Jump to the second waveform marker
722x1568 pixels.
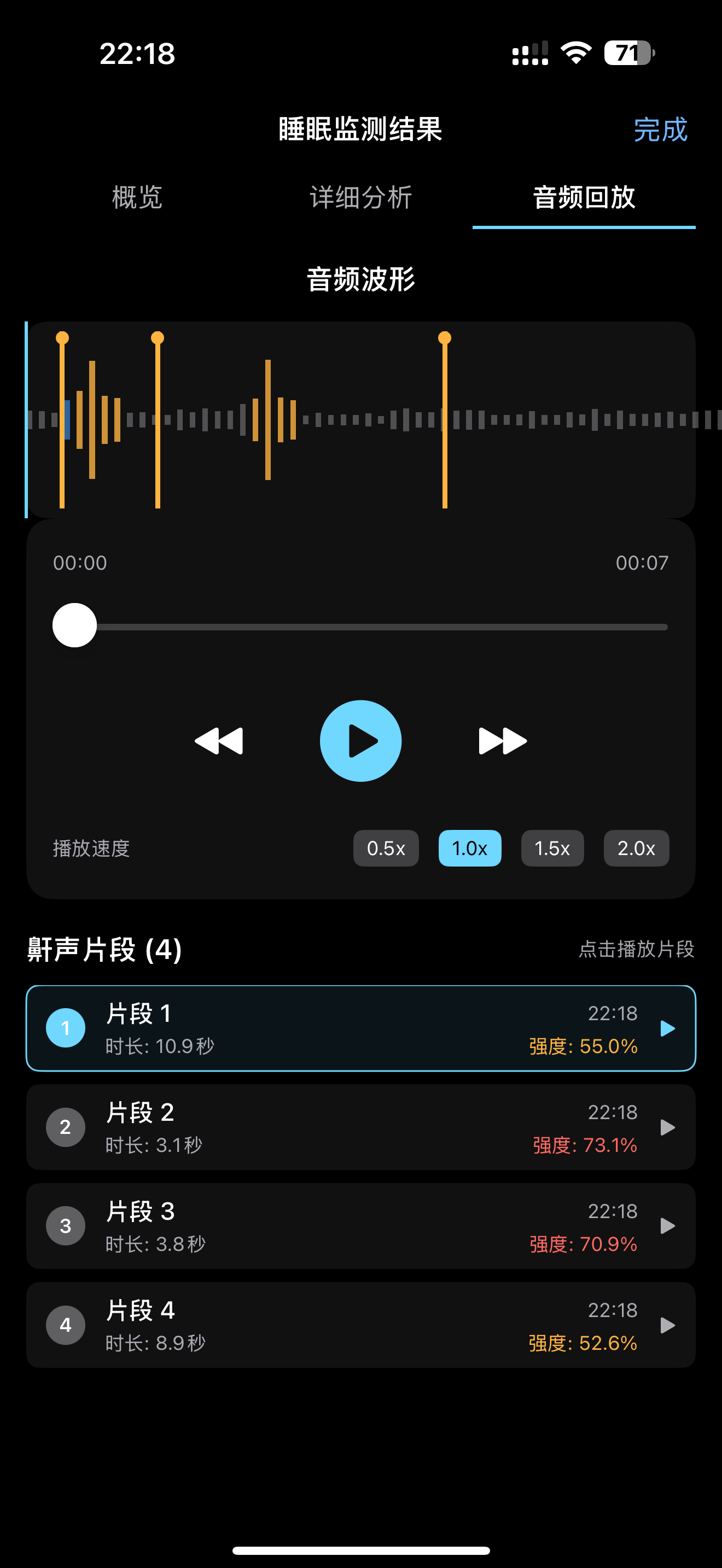(158, 338)
